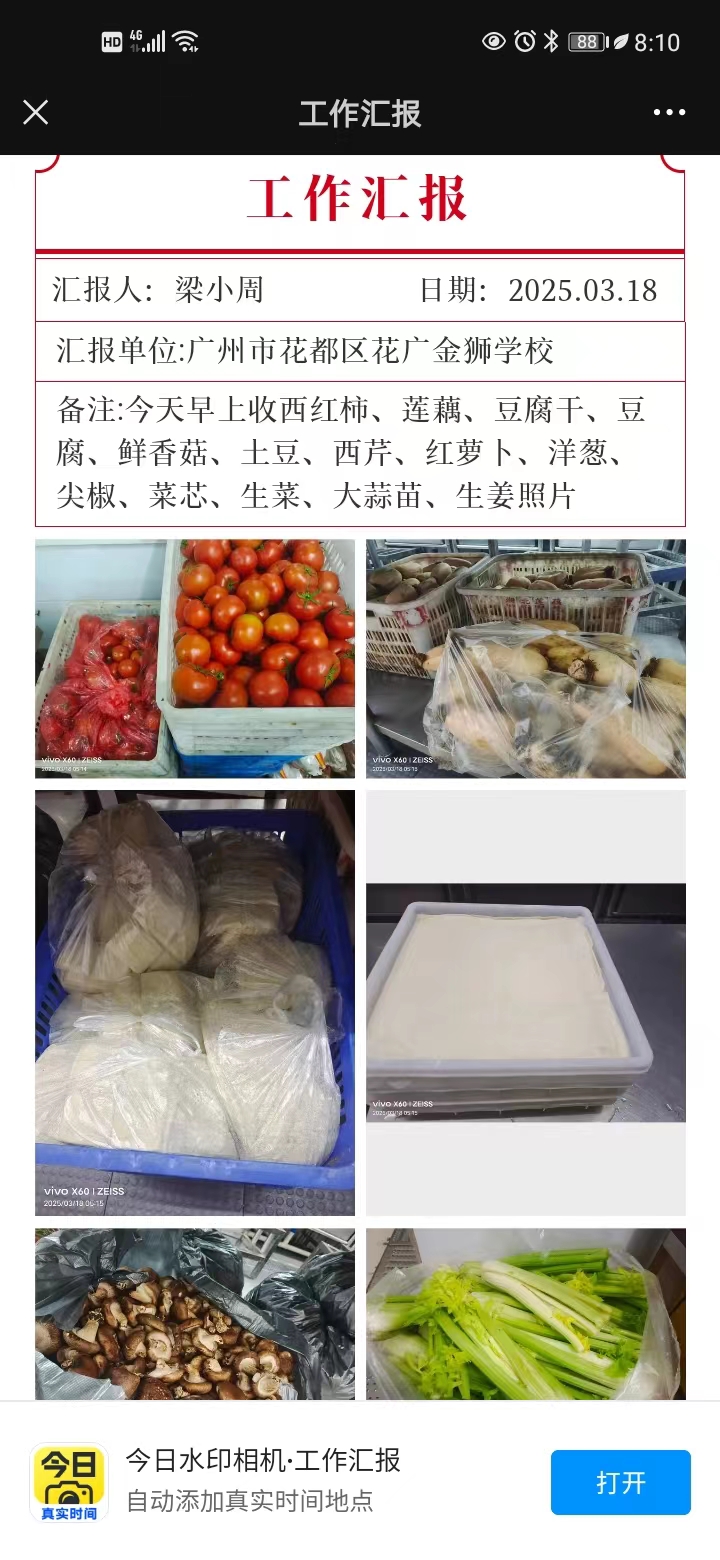Open the three-dot more options menu
720x1560 pixels.
pos(669,112)
